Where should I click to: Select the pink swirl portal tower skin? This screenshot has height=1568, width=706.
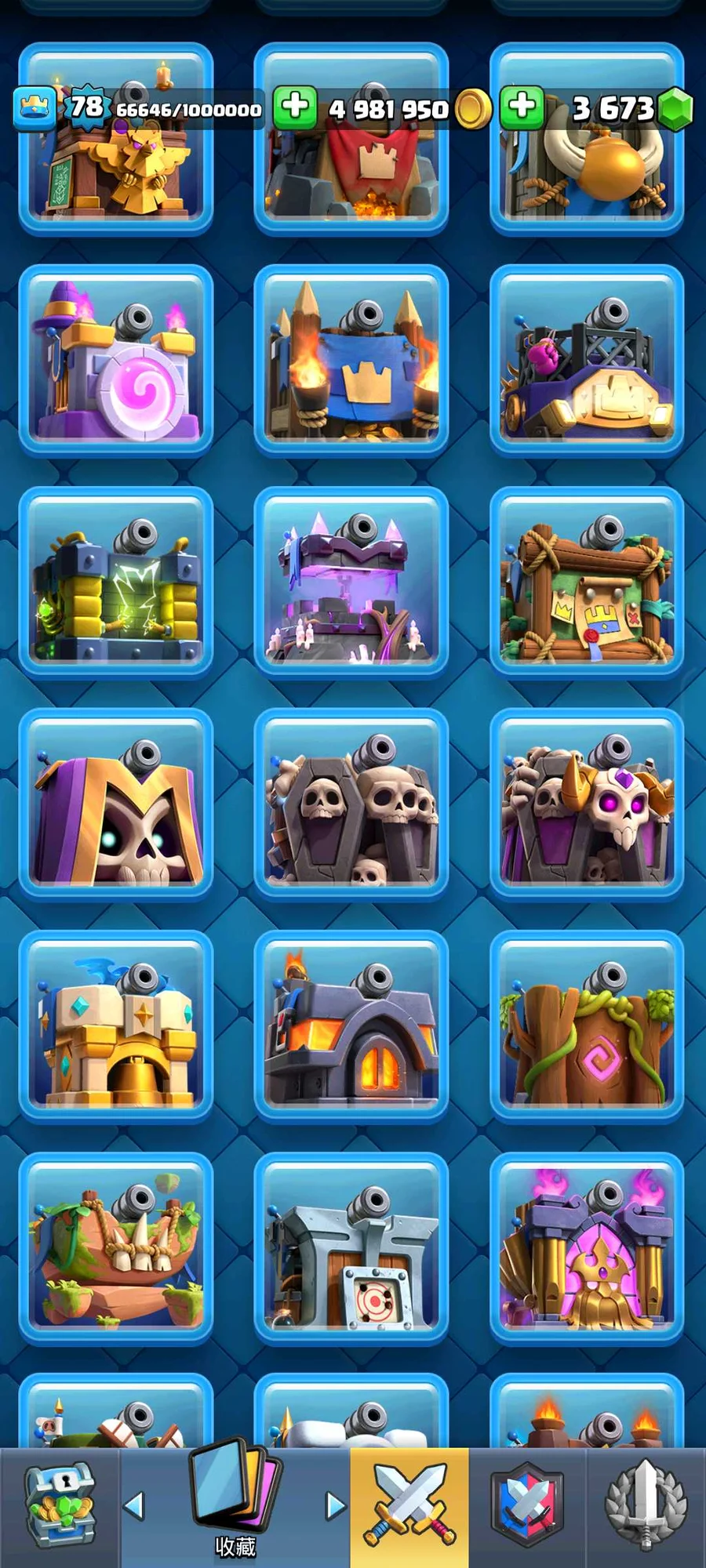(x=116, y=361)
